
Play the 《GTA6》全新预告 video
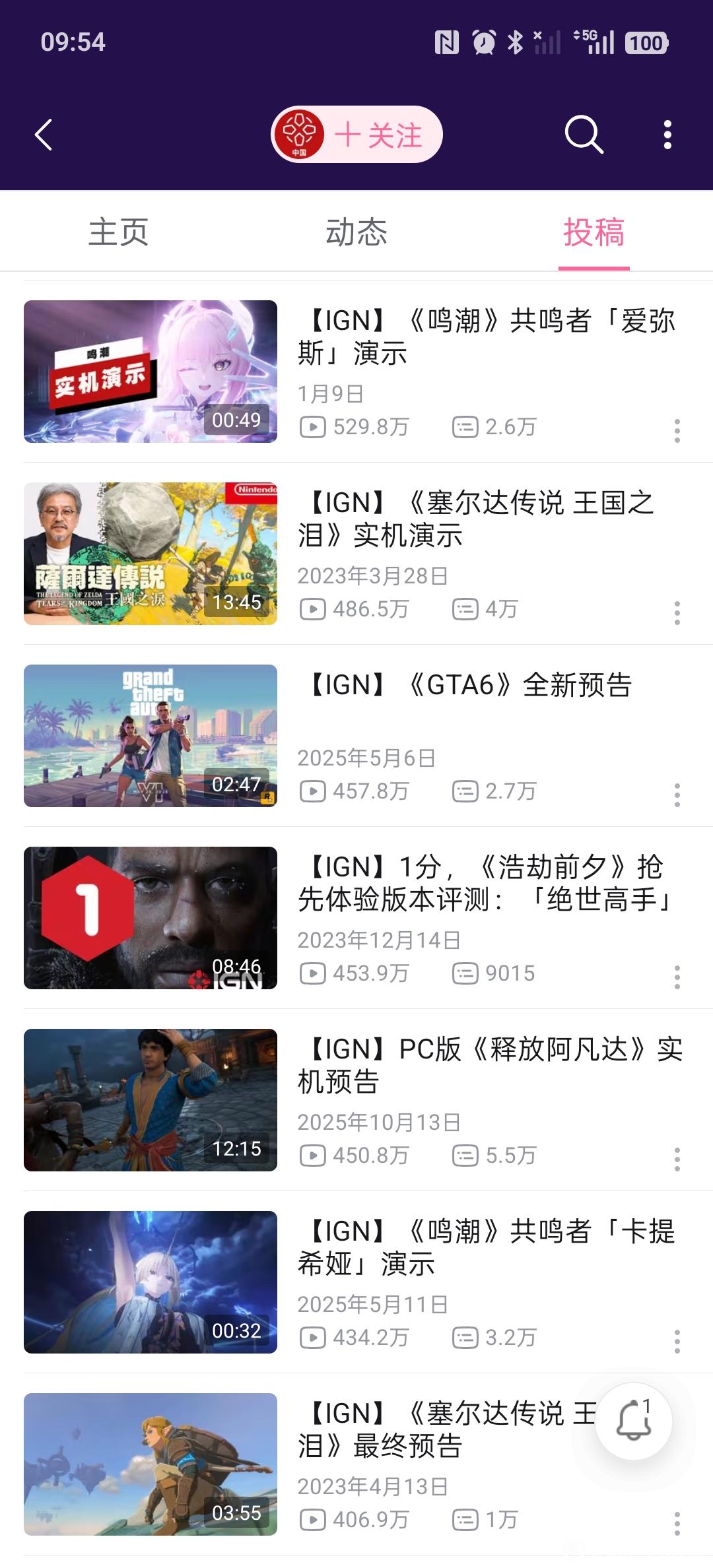[151, 736]
